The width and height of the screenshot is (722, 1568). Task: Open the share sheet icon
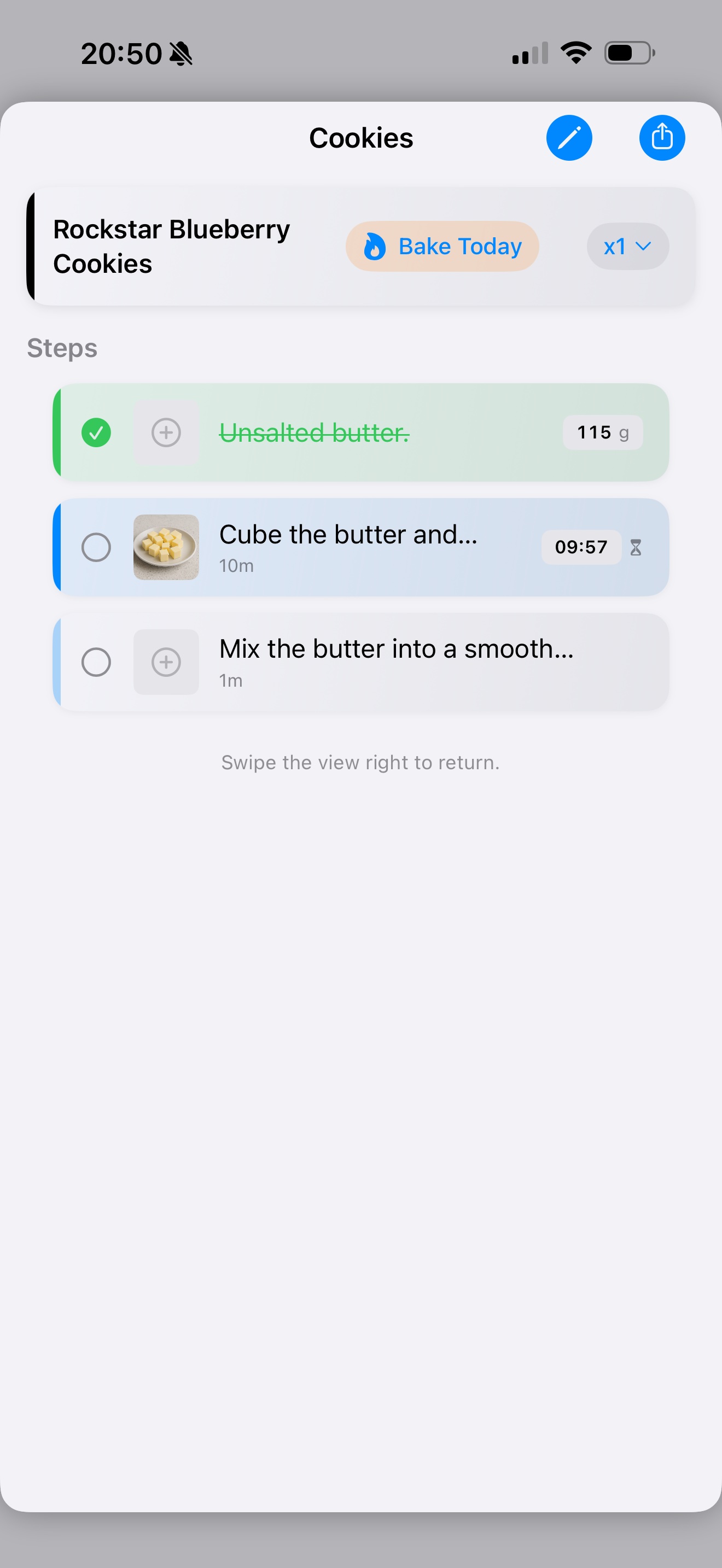coord(662,138)
